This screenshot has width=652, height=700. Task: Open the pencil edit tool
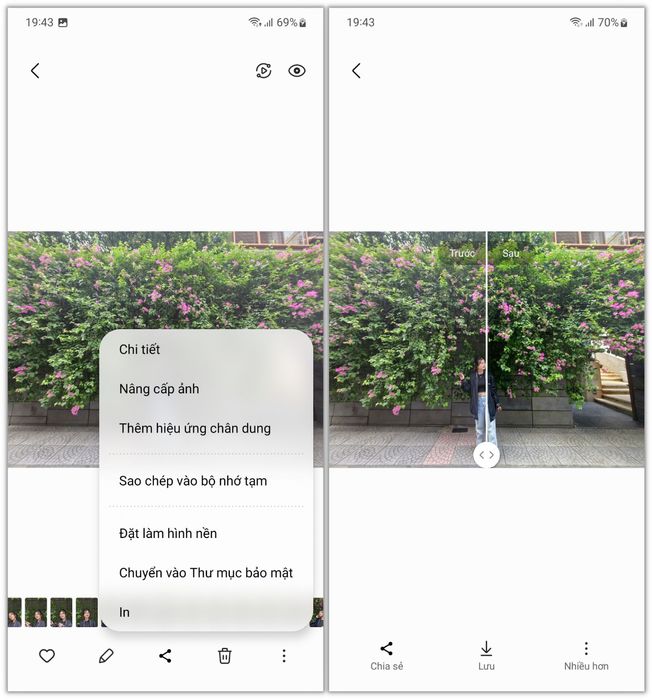coord(106,656)
